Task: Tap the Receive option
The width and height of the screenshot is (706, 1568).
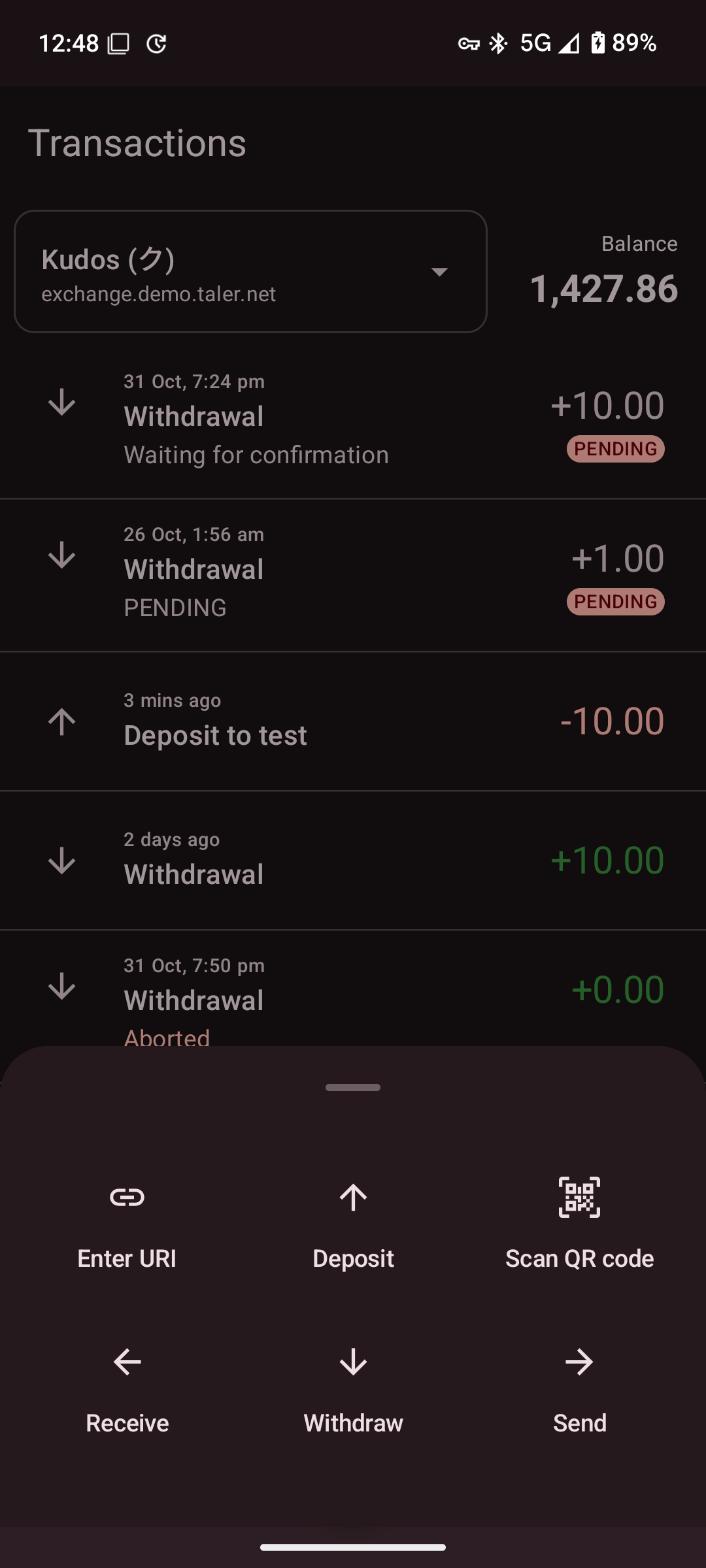Action: pyautogui.click(x=127, y=1389)
